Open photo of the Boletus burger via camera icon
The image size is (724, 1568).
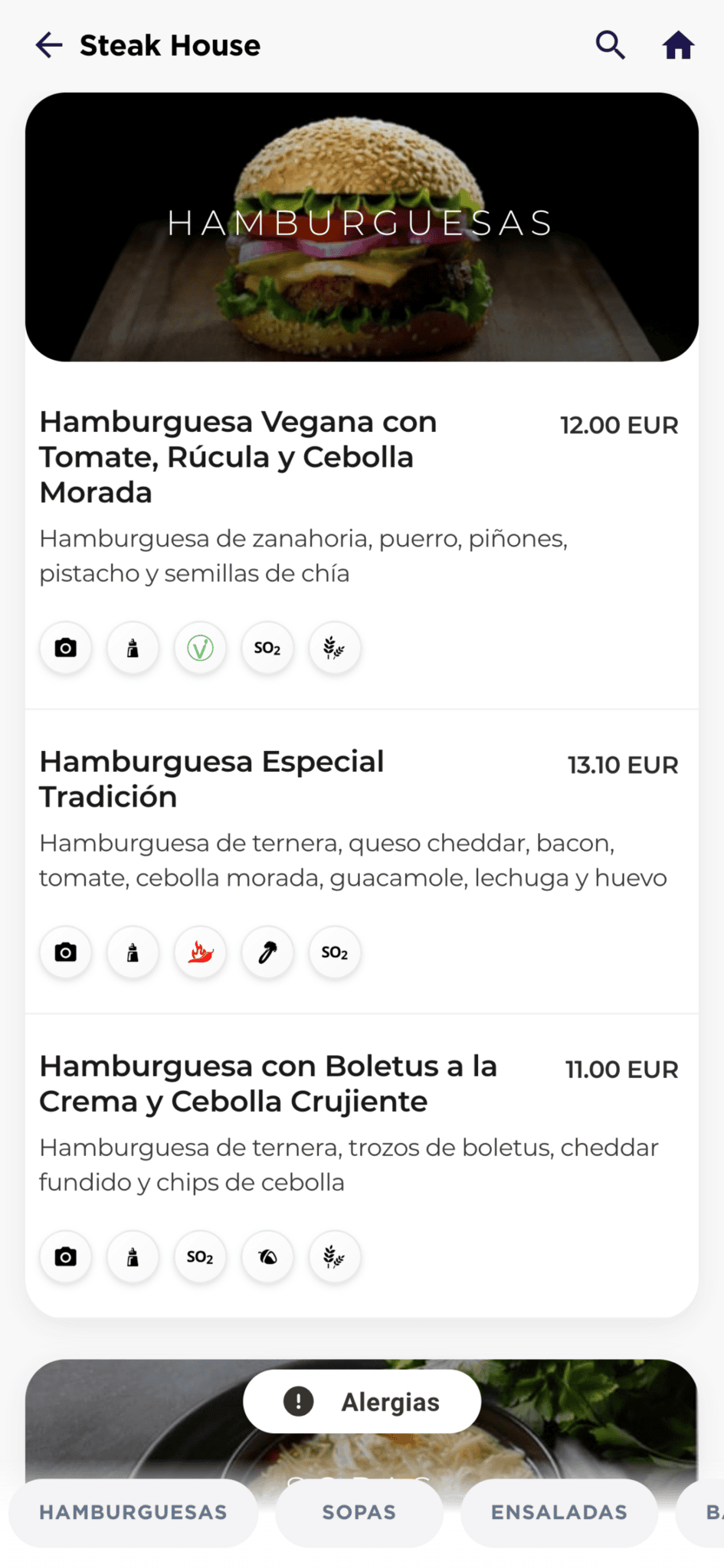tap(65, 1256)
